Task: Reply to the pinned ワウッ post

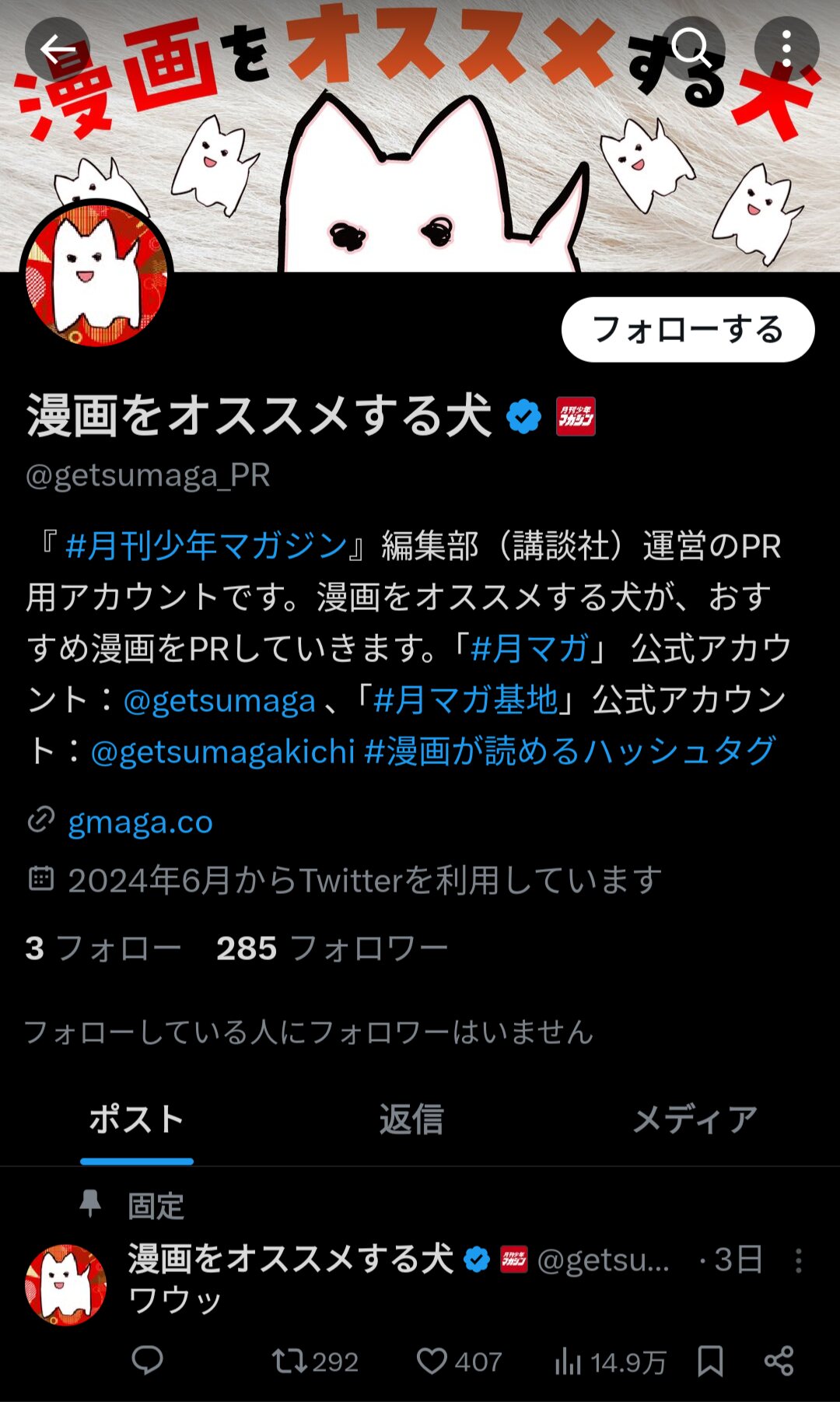Action: coord(147,1361)
